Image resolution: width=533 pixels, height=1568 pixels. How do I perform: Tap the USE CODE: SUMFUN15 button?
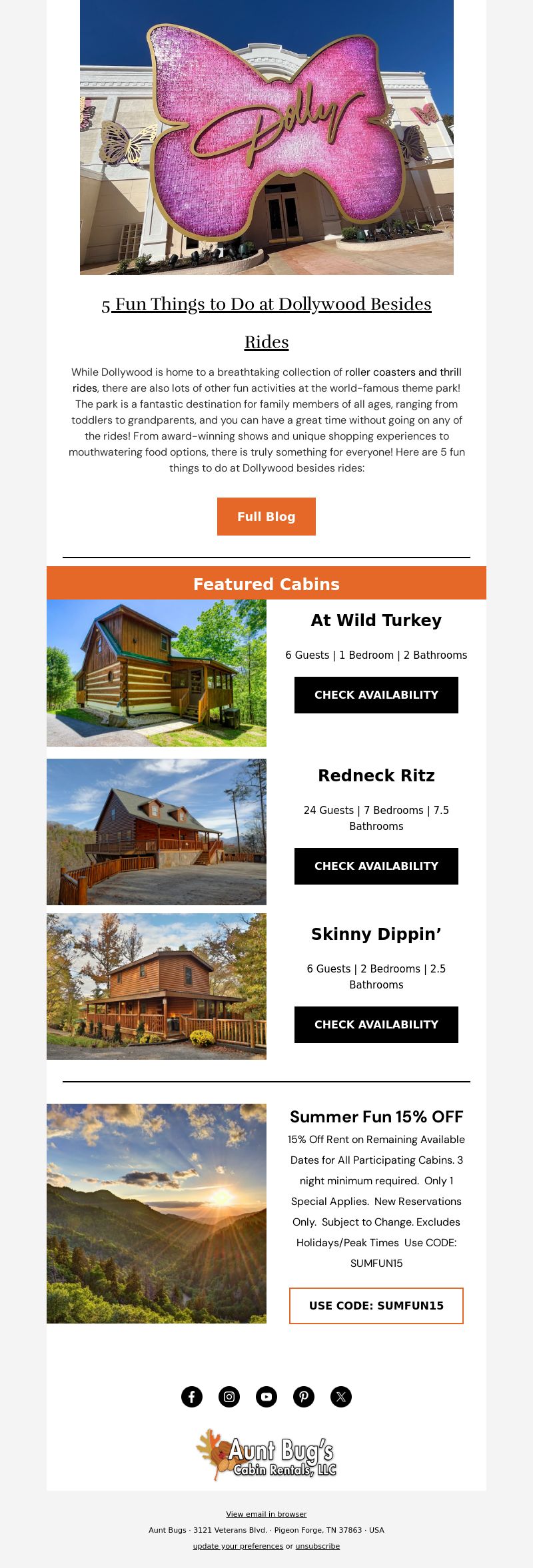pyautogui.click(x=376, y=1306)
